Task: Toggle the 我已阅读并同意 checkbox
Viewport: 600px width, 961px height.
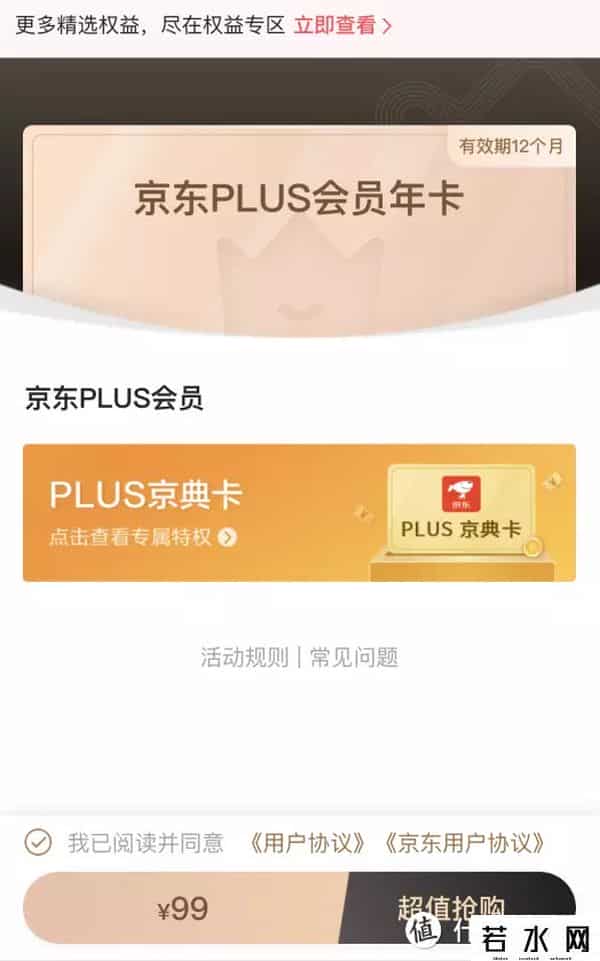Action: (x=38, y=842)
